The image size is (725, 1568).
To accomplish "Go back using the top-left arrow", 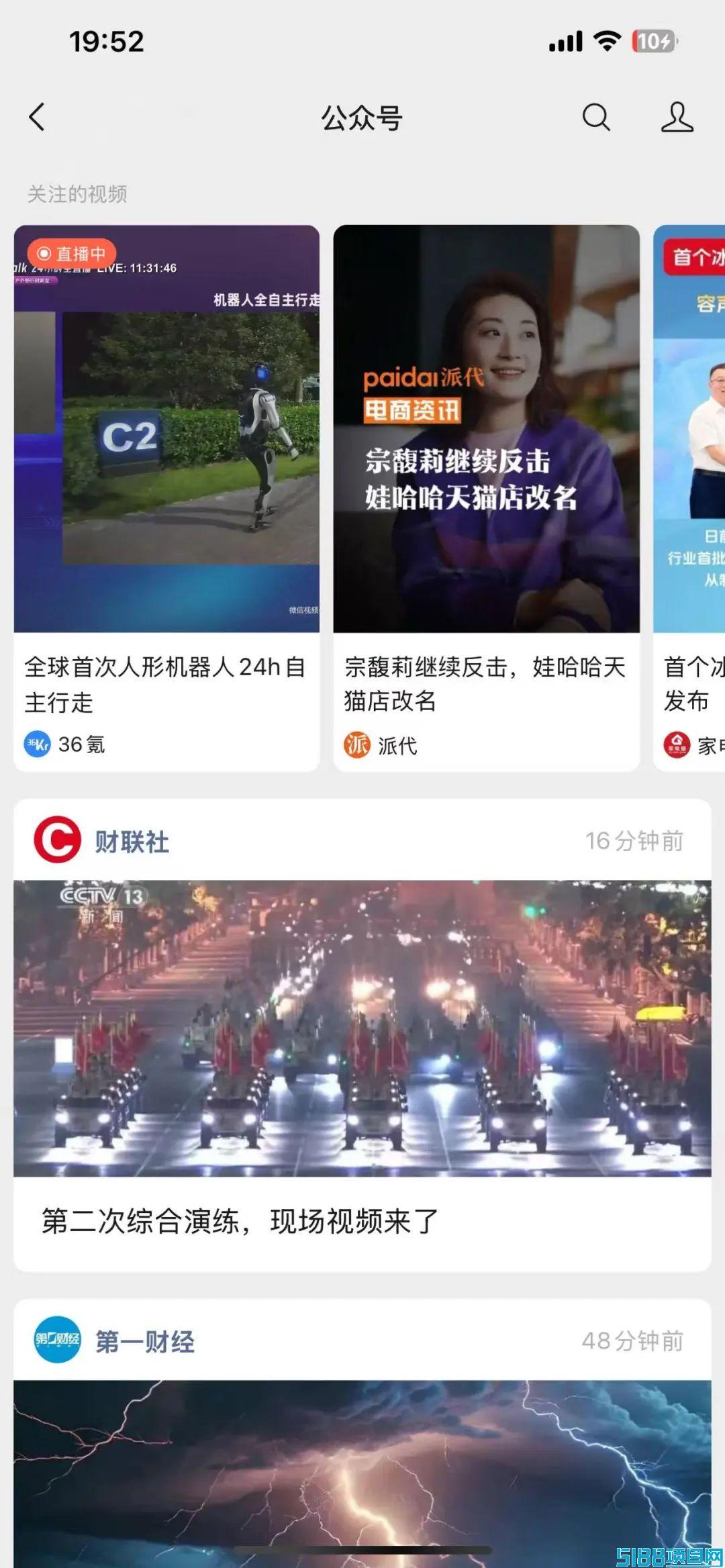I will pos(37,117).
